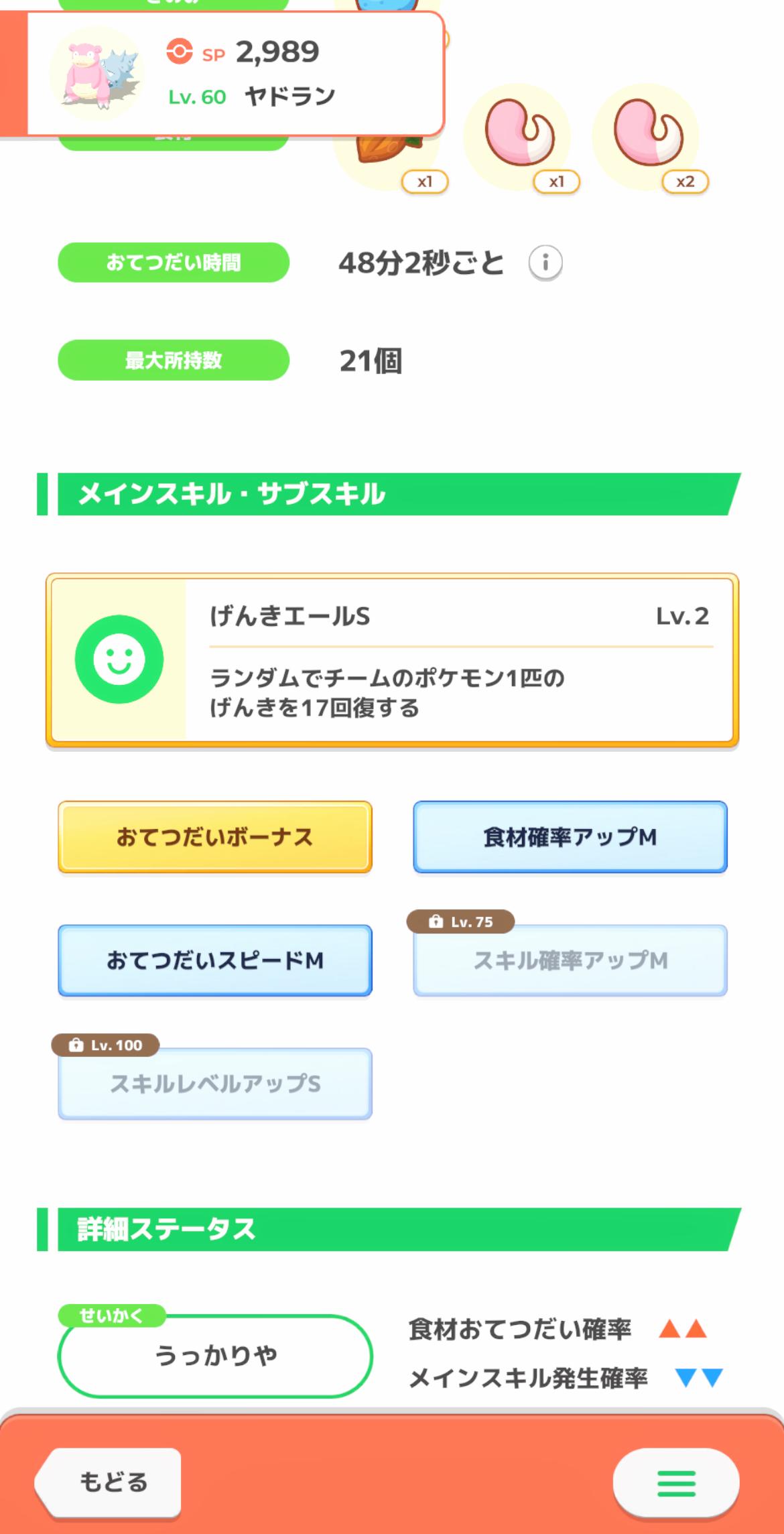Tap the info icon beside おてつだい時間
Viewport: 784px width, 1534px height.
tap(545, 263)
